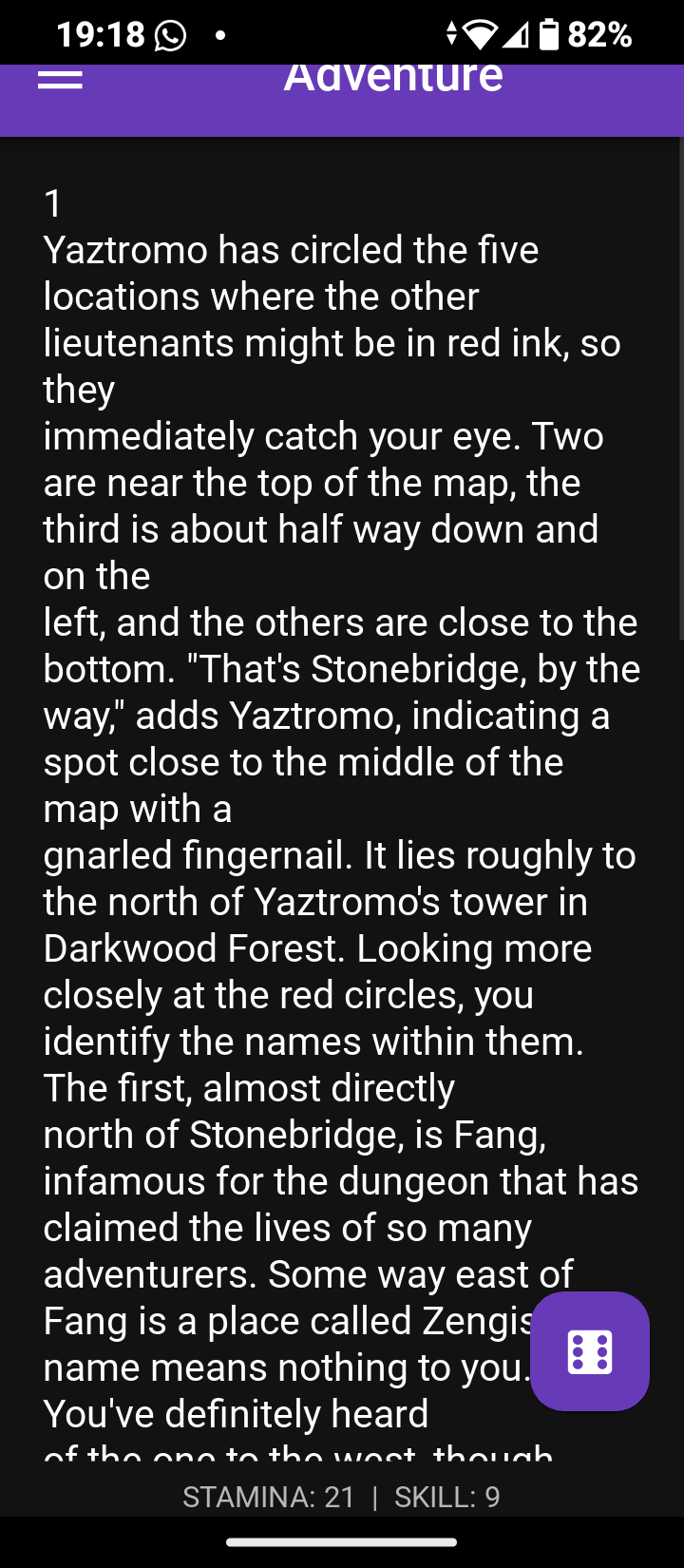Tap the dice roll floating button
This screenshot has width=684, height=1568.
click(x=589, y=1350)
